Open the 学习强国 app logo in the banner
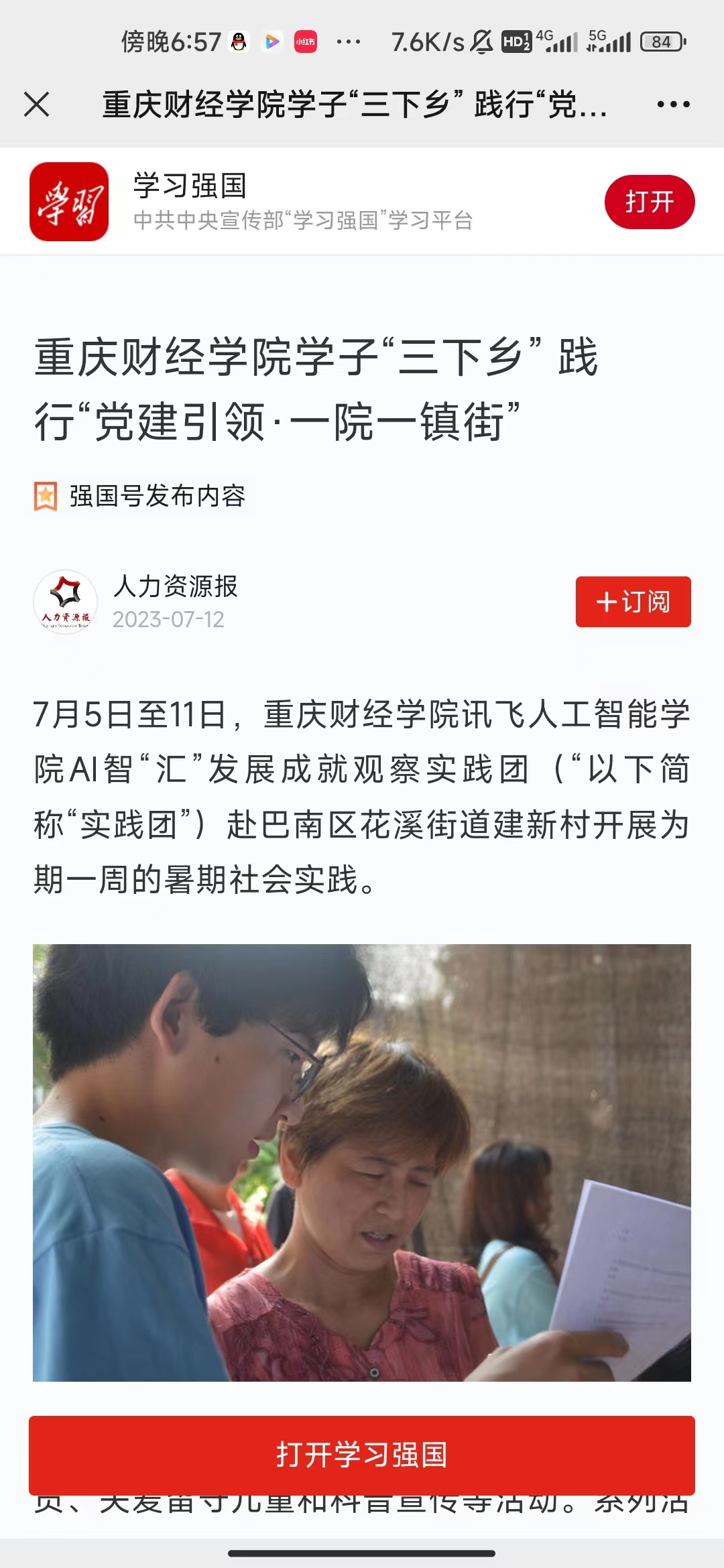The image size is (724, 1568). pos(69,202)
